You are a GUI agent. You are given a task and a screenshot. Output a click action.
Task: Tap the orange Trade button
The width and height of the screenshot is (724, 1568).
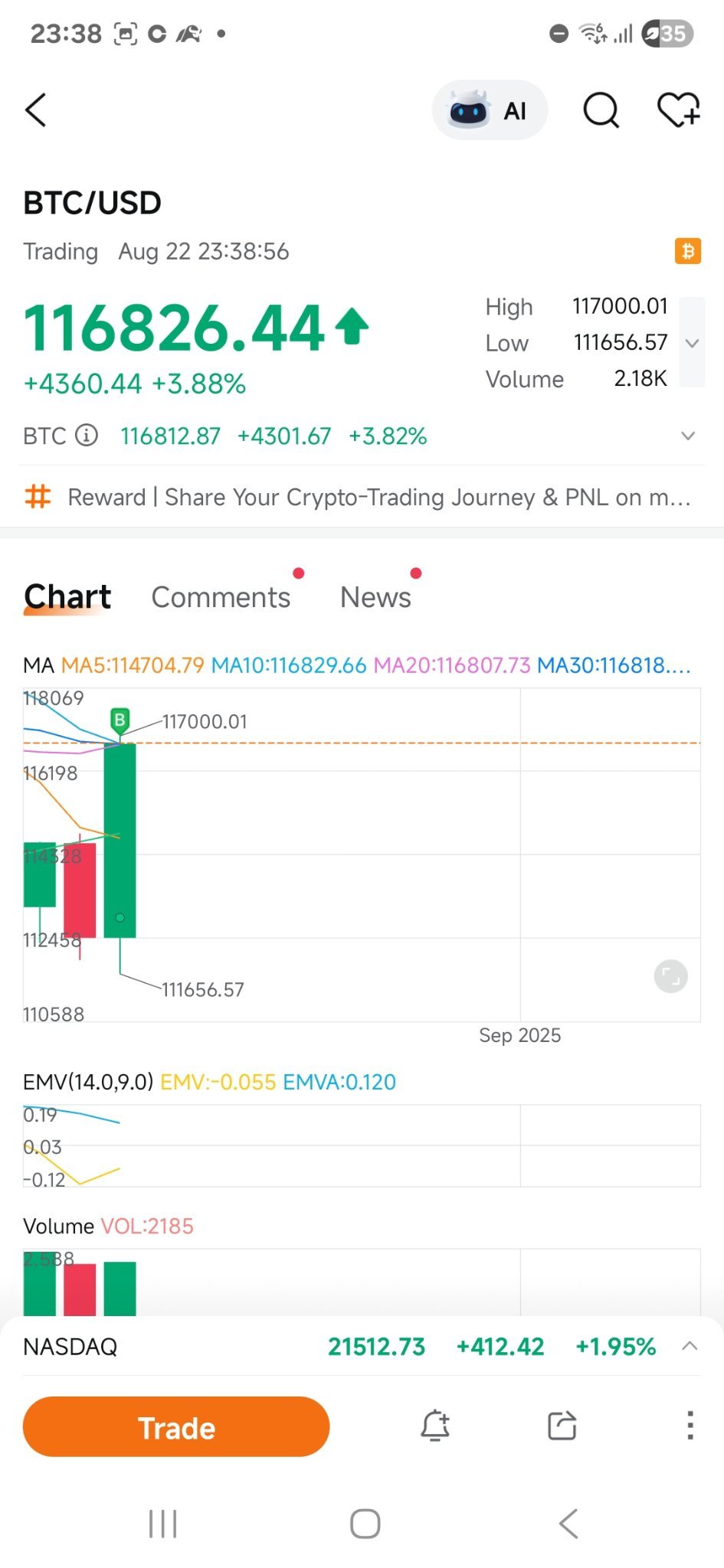point(176,1427)
